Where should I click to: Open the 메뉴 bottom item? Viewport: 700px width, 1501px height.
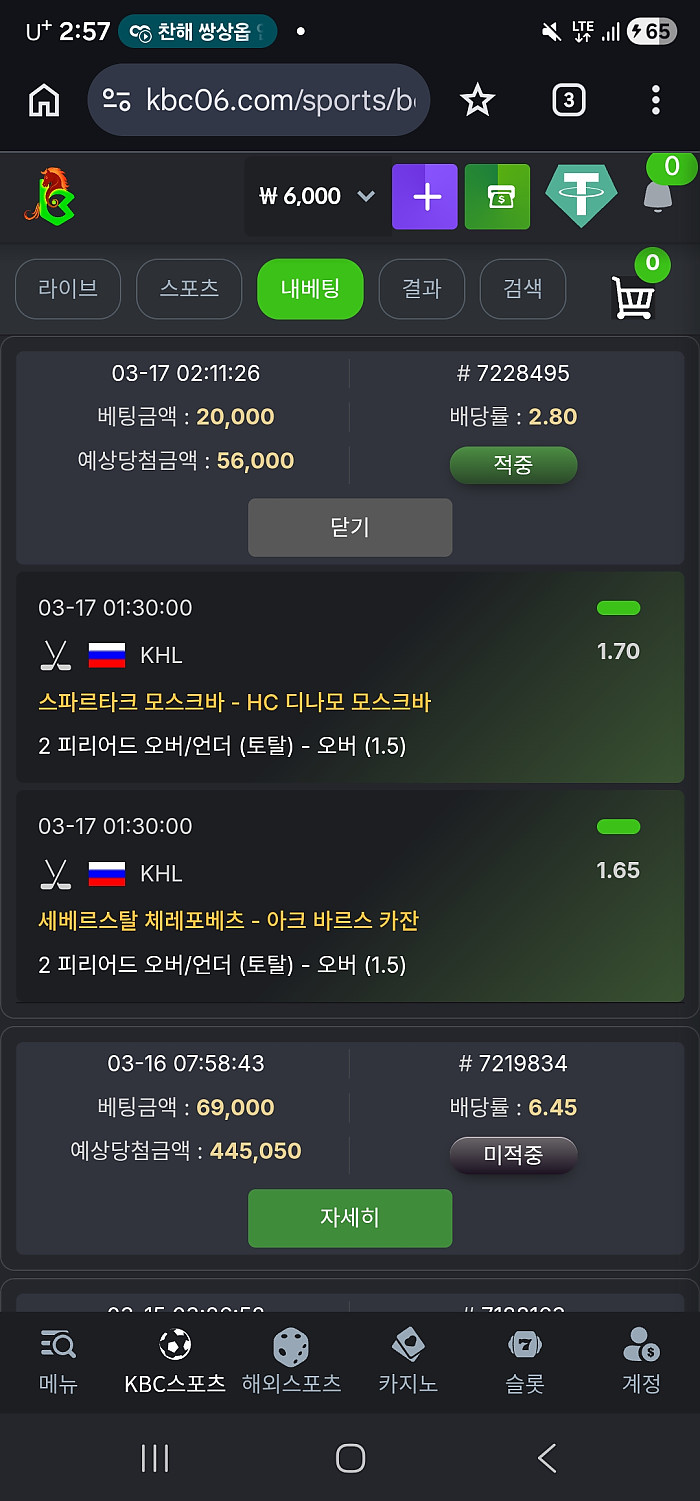[58, 1362]
